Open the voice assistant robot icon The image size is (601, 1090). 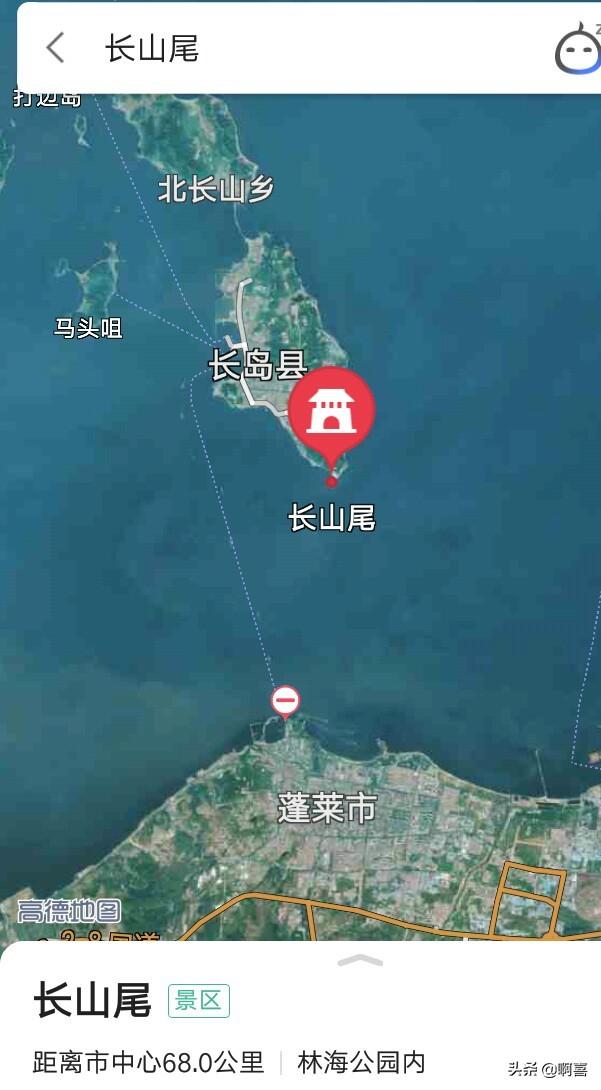579,47
